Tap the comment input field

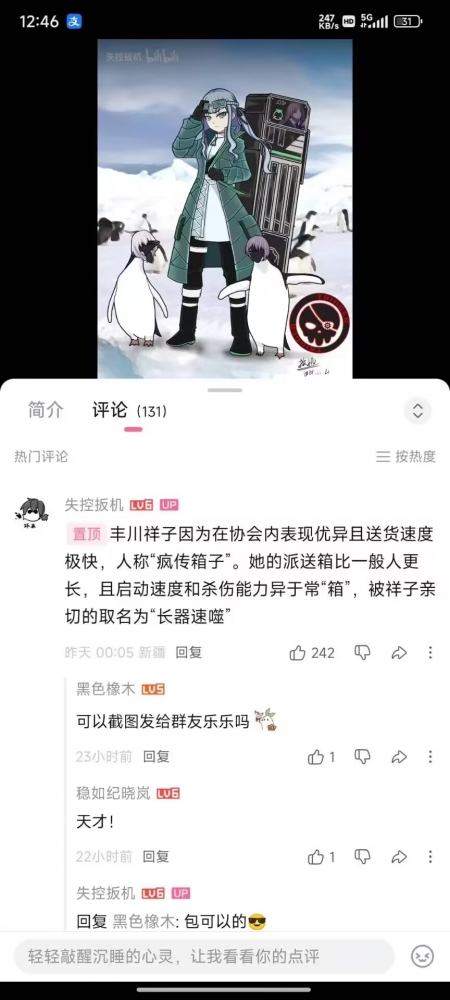(204, 956)
